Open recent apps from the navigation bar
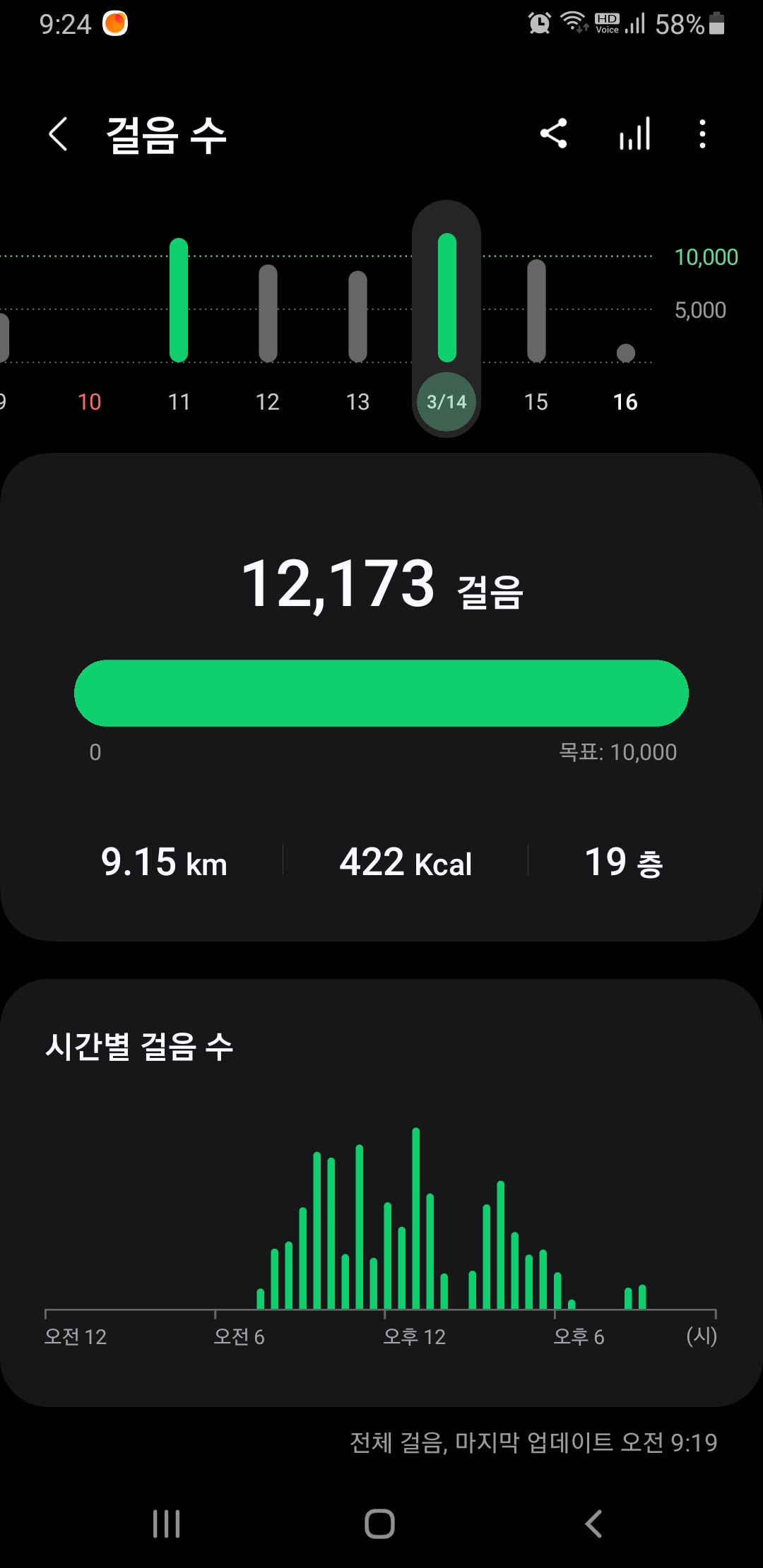 [x=167, y=1524]
